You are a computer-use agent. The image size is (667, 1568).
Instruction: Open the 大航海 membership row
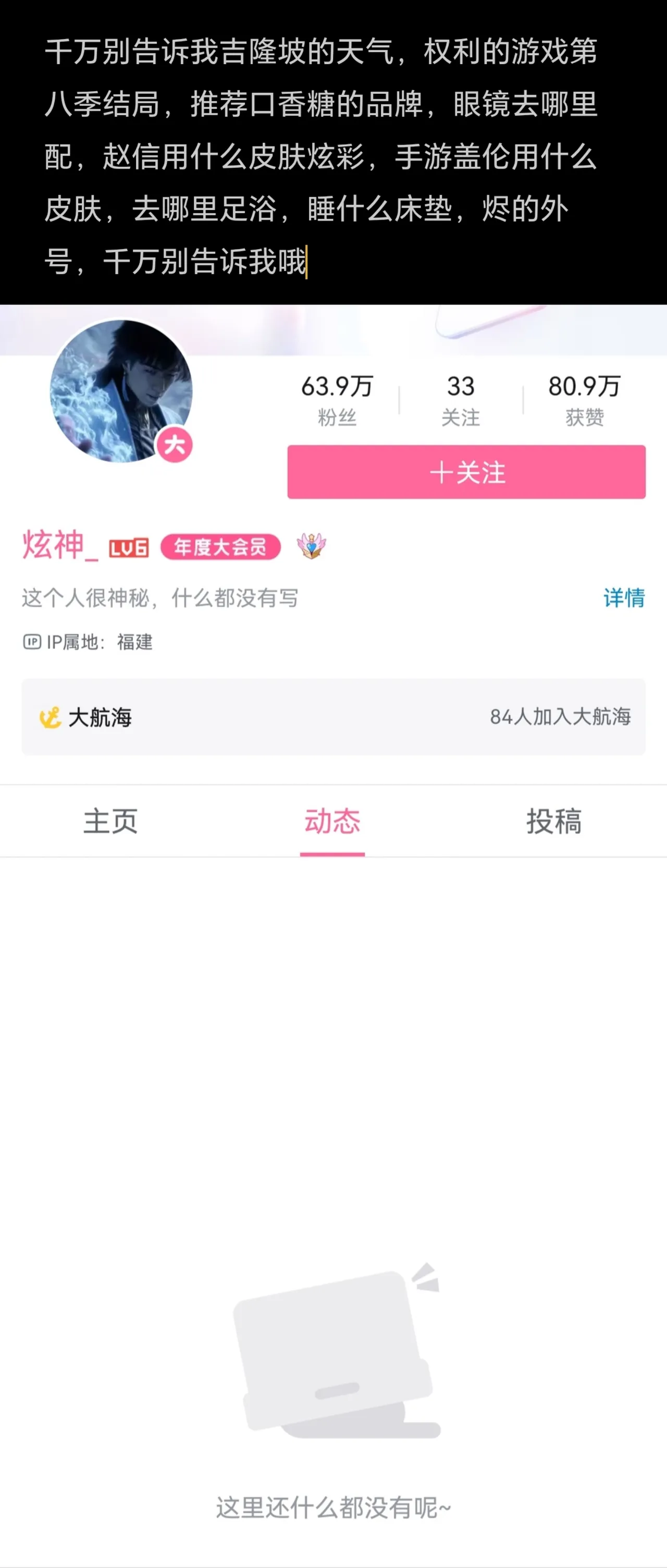pos(333,717)
